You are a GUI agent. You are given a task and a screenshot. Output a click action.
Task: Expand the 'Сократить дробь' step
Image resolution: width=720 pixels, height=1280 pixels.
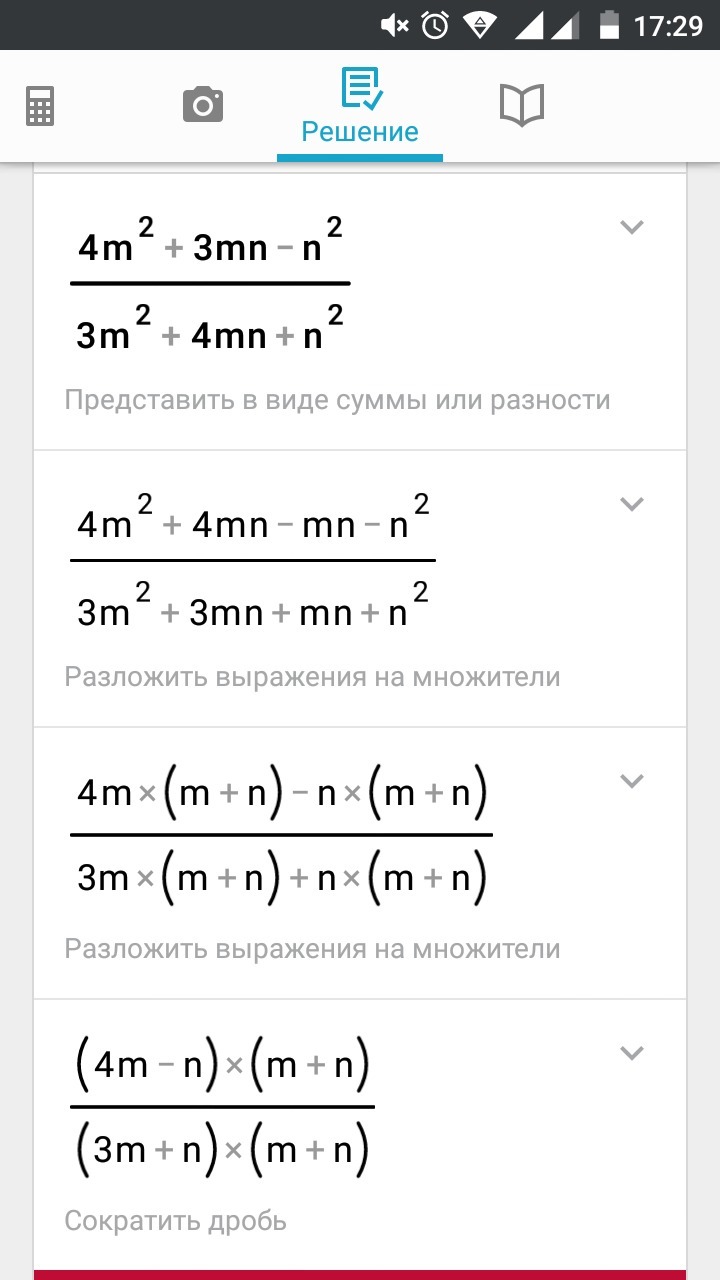point(631,1053)
